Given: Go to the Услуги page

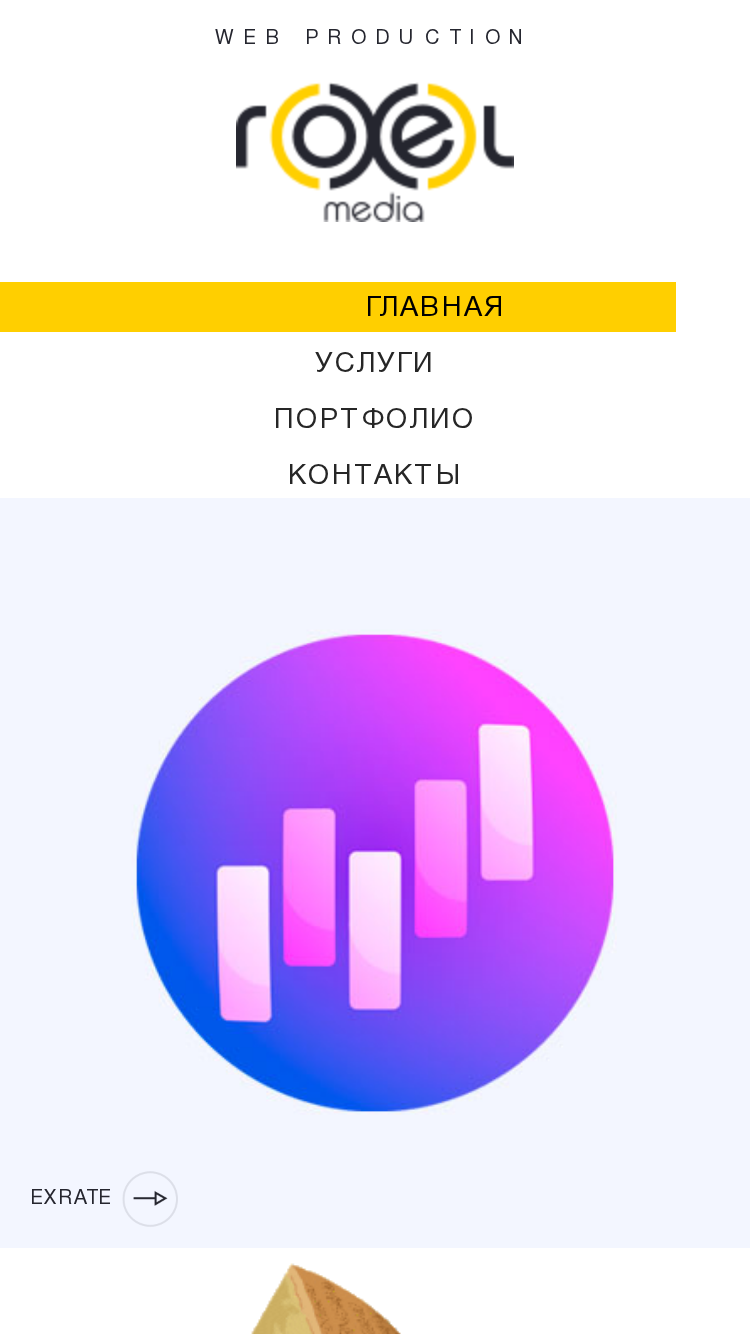Looking at the screenshot, I should click(x=375, y=363).
